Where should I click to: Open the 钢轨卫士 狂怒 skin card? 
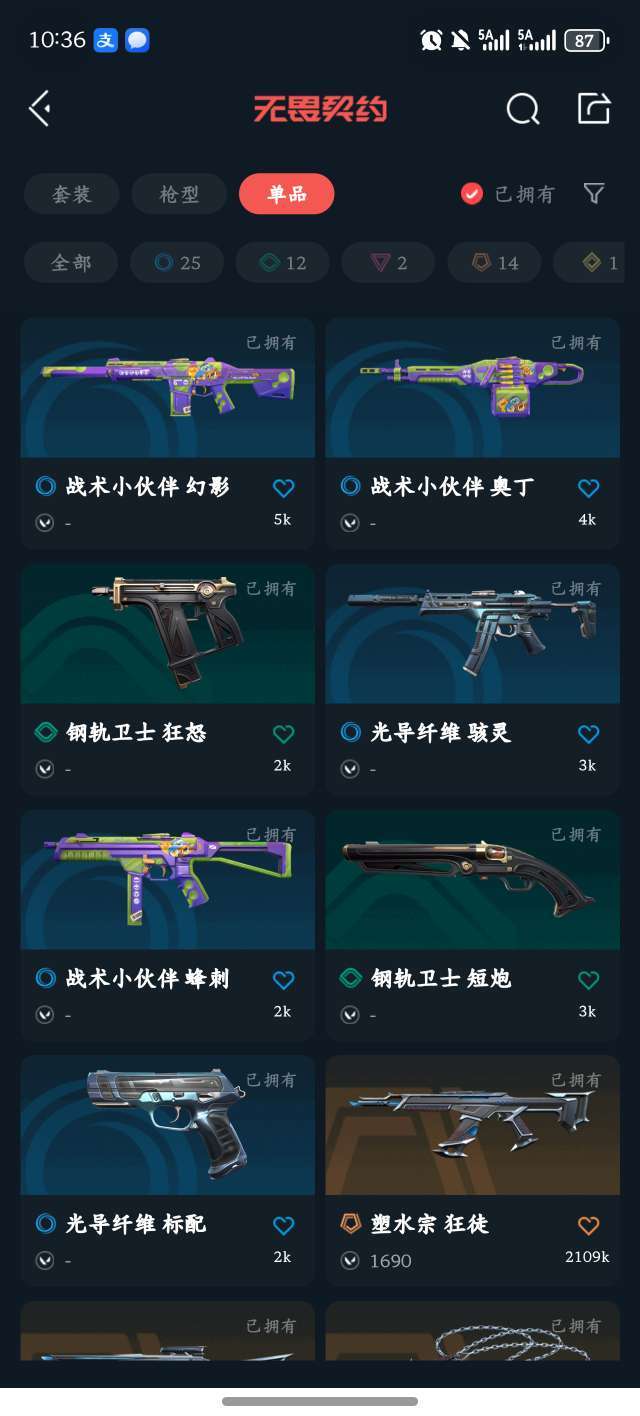click(167, 679)
